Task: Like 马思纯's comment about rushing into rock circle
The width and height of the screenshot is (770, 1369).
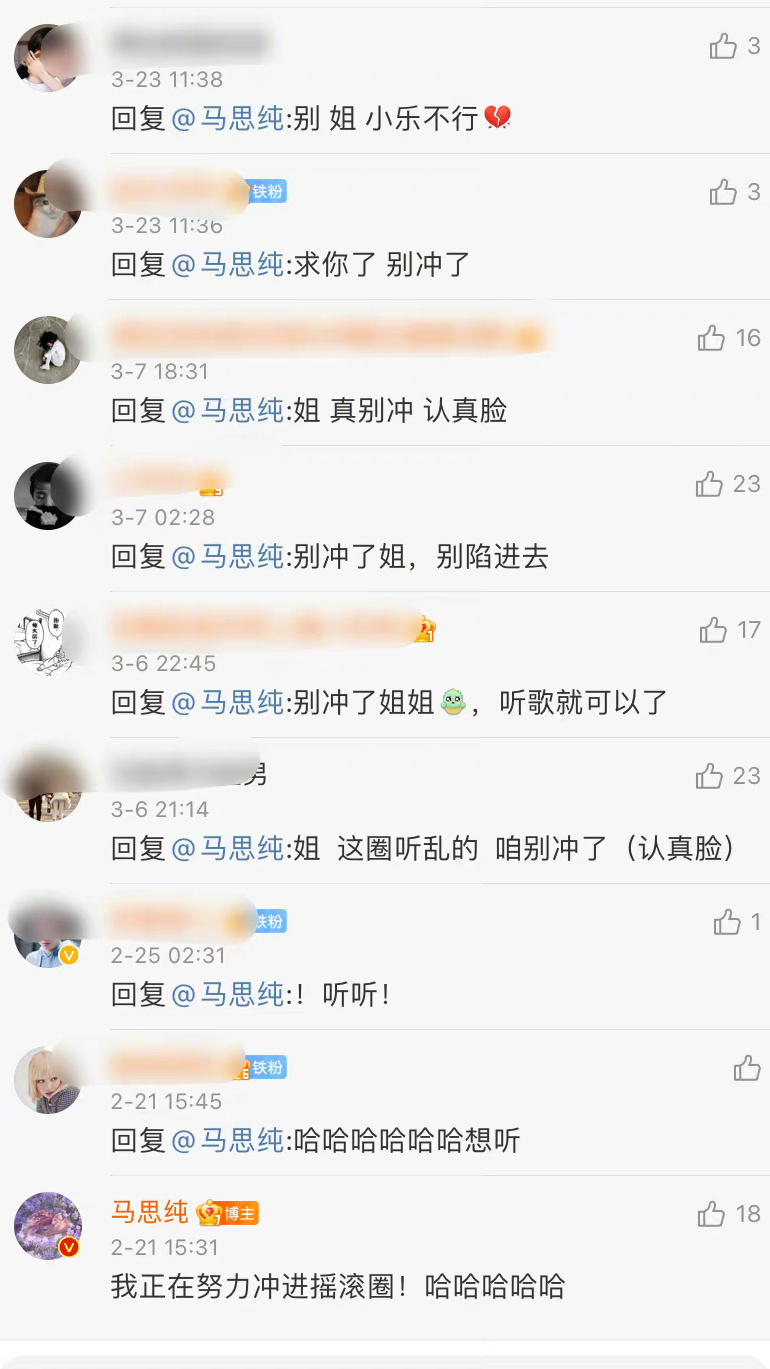Action: pos(711,1214)
